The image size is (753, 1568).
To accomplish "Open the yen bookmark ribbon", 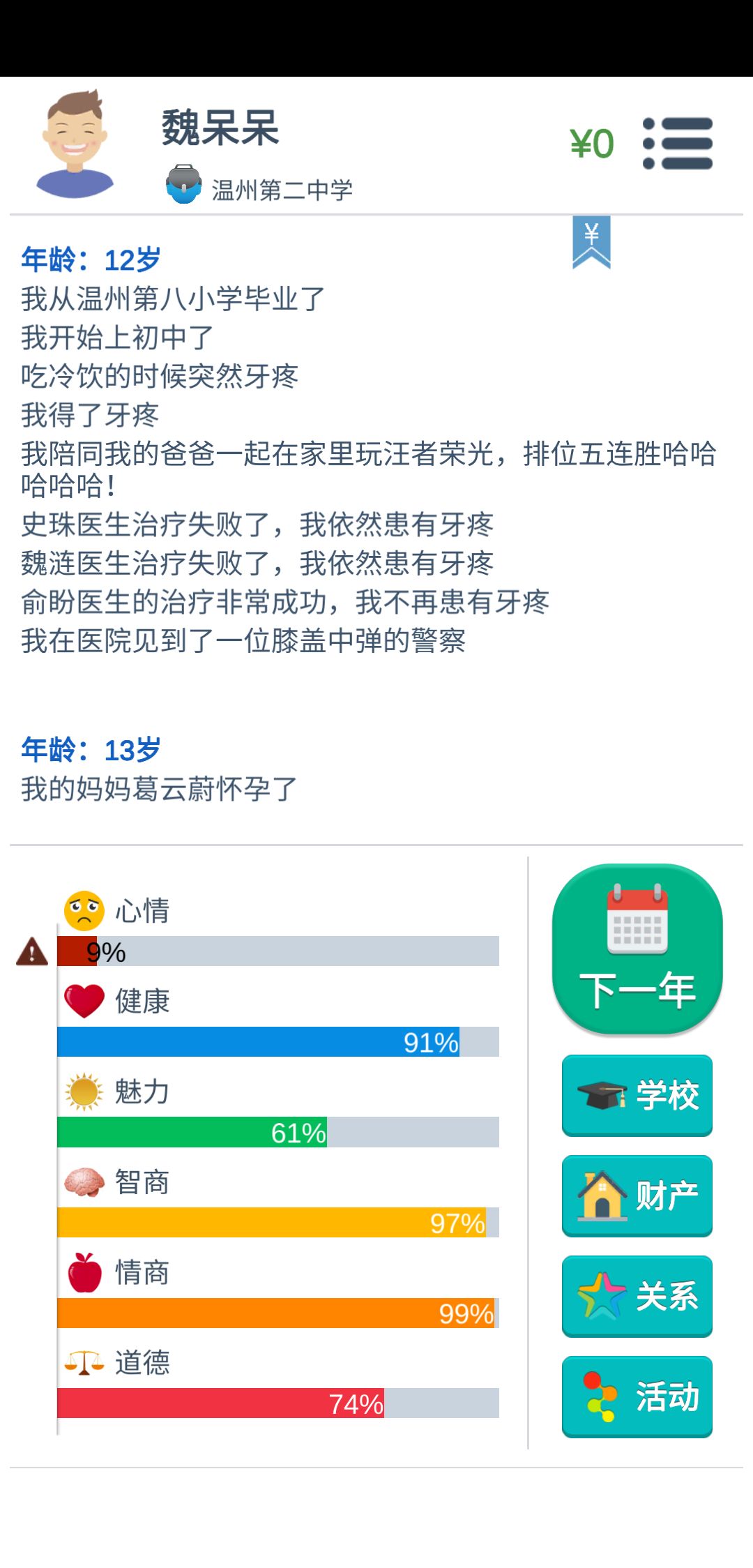I will (x=591, y=242).
